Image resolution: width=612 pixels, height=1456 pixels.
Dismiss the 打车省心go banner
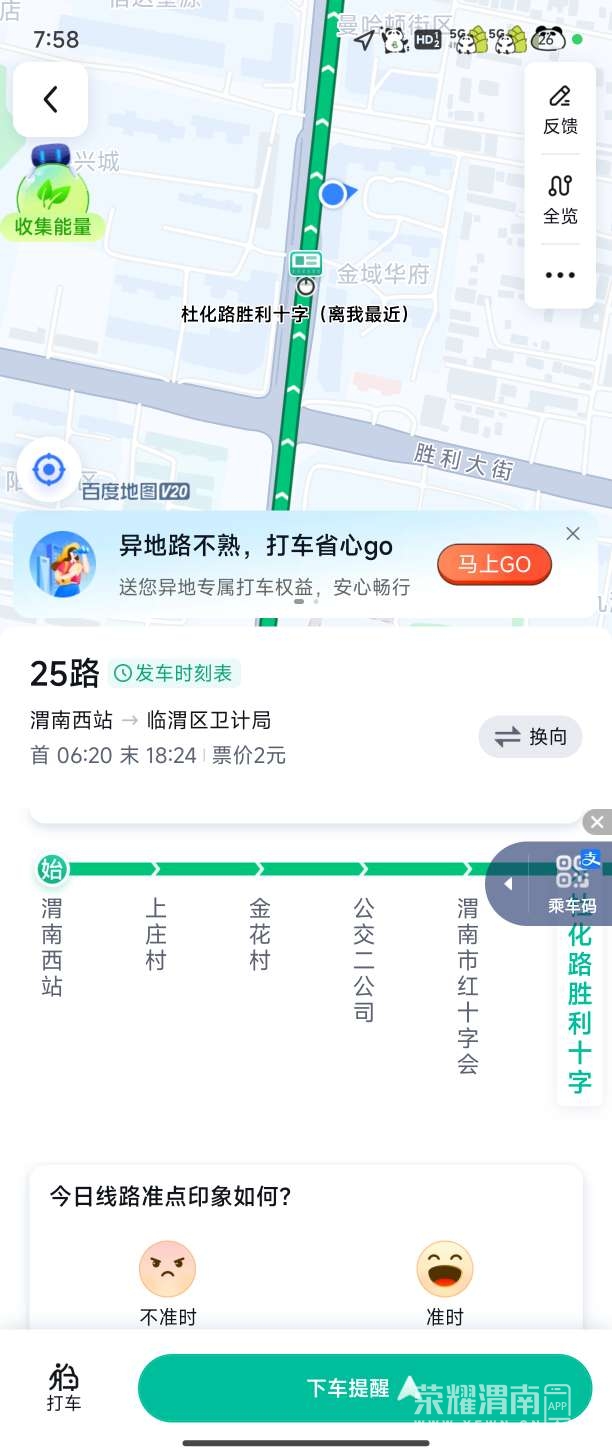click(x=573, y=534)
